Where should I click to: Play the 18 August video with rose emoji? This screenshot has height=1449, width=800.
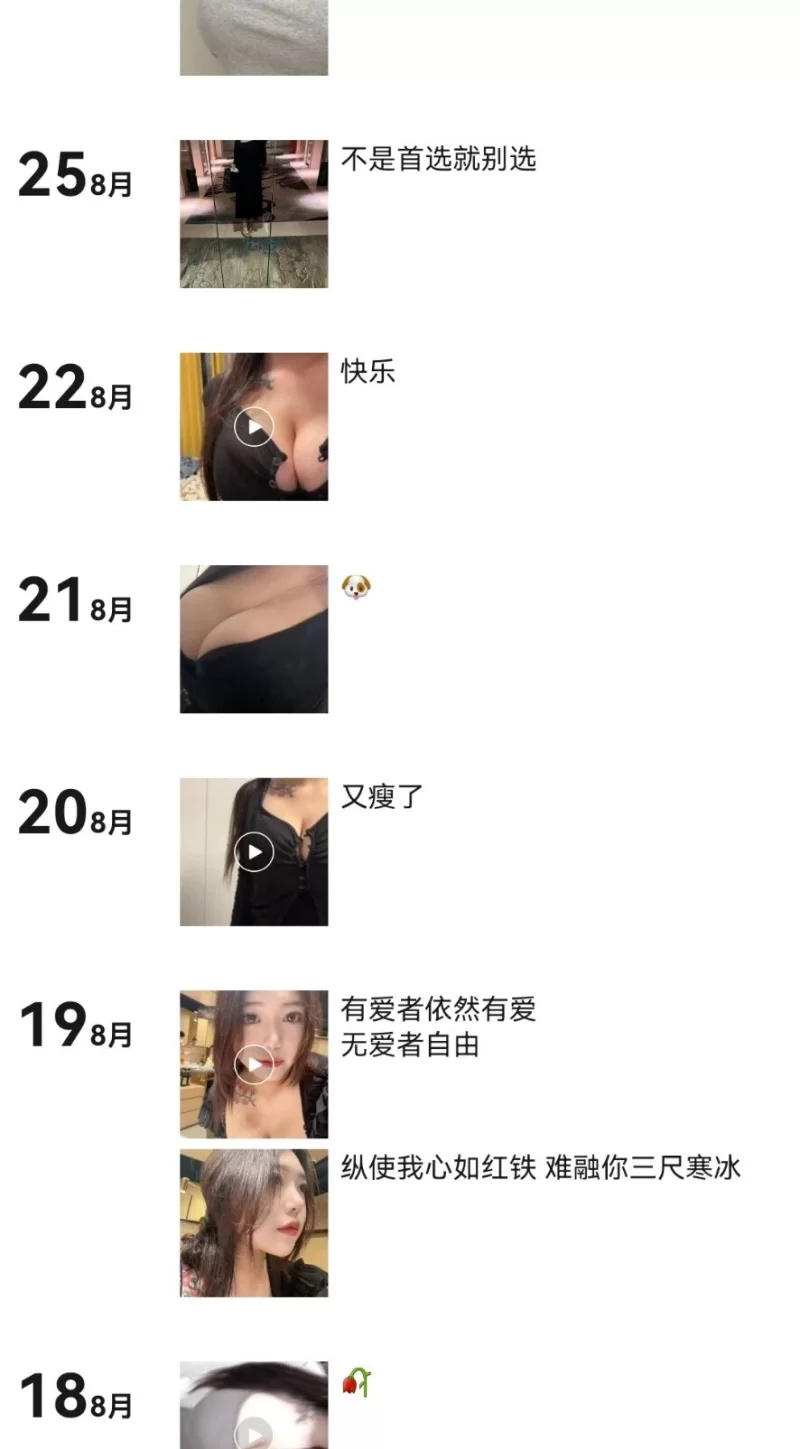253,1432
